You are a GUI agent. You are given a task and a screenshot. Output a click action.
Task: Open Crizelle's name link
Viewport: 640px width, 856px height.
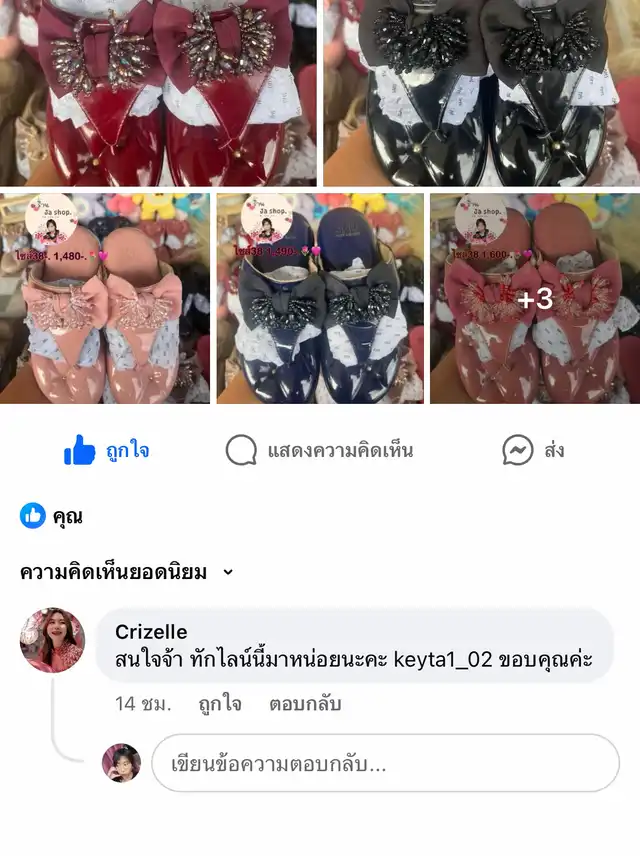tap(151, 632)
